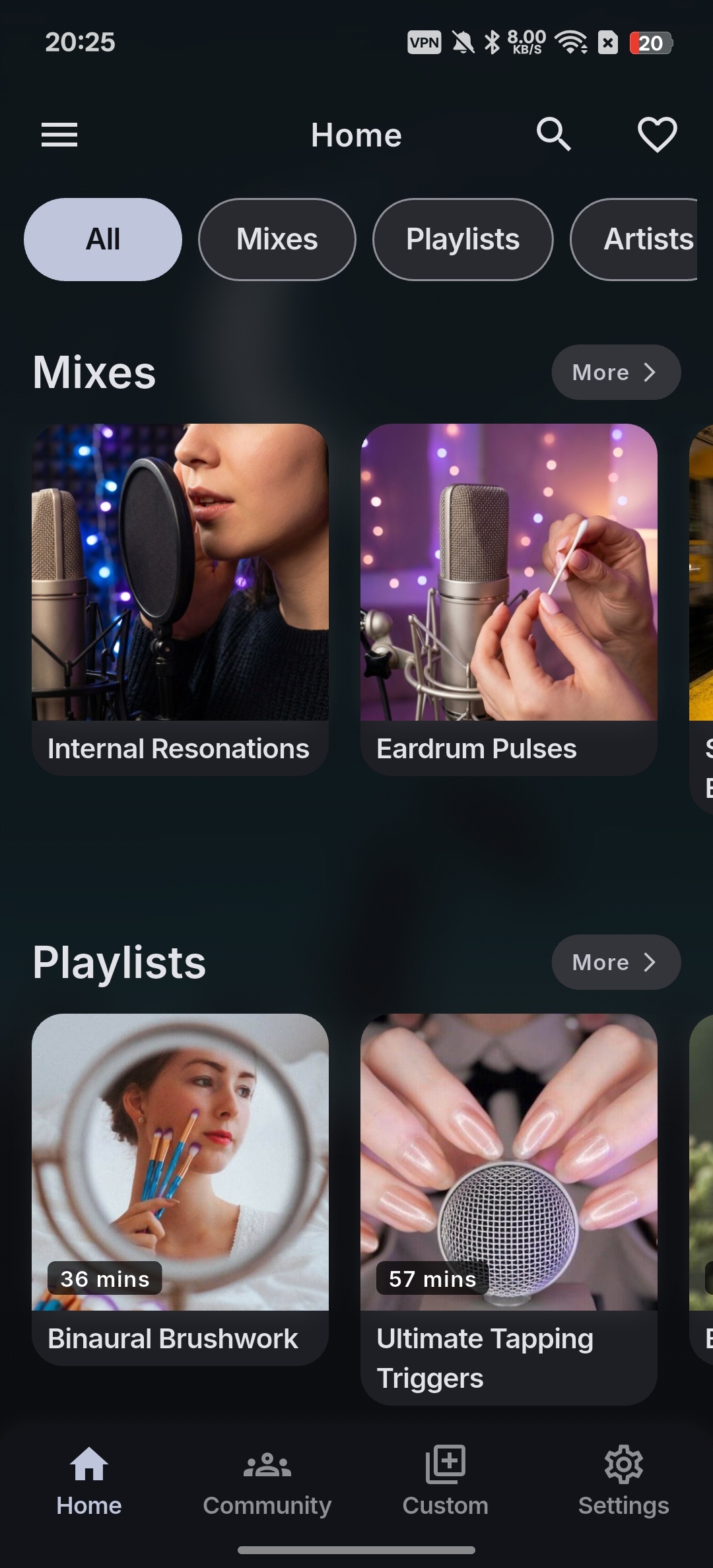Viewport: 713px width, 1568px height.
Task: Switch to the Custom tab
Action: (x=446, y=1482)
